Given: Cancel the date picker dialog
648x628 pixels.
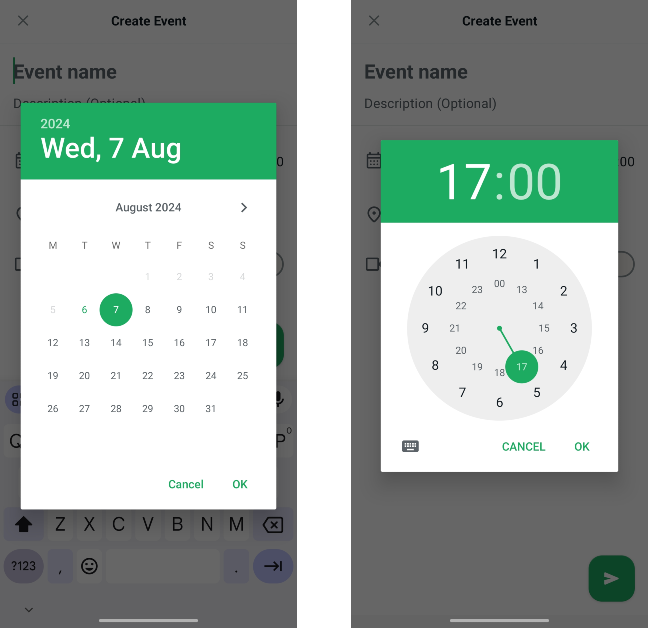Looking at the screenshot, I should click(185, 484).
